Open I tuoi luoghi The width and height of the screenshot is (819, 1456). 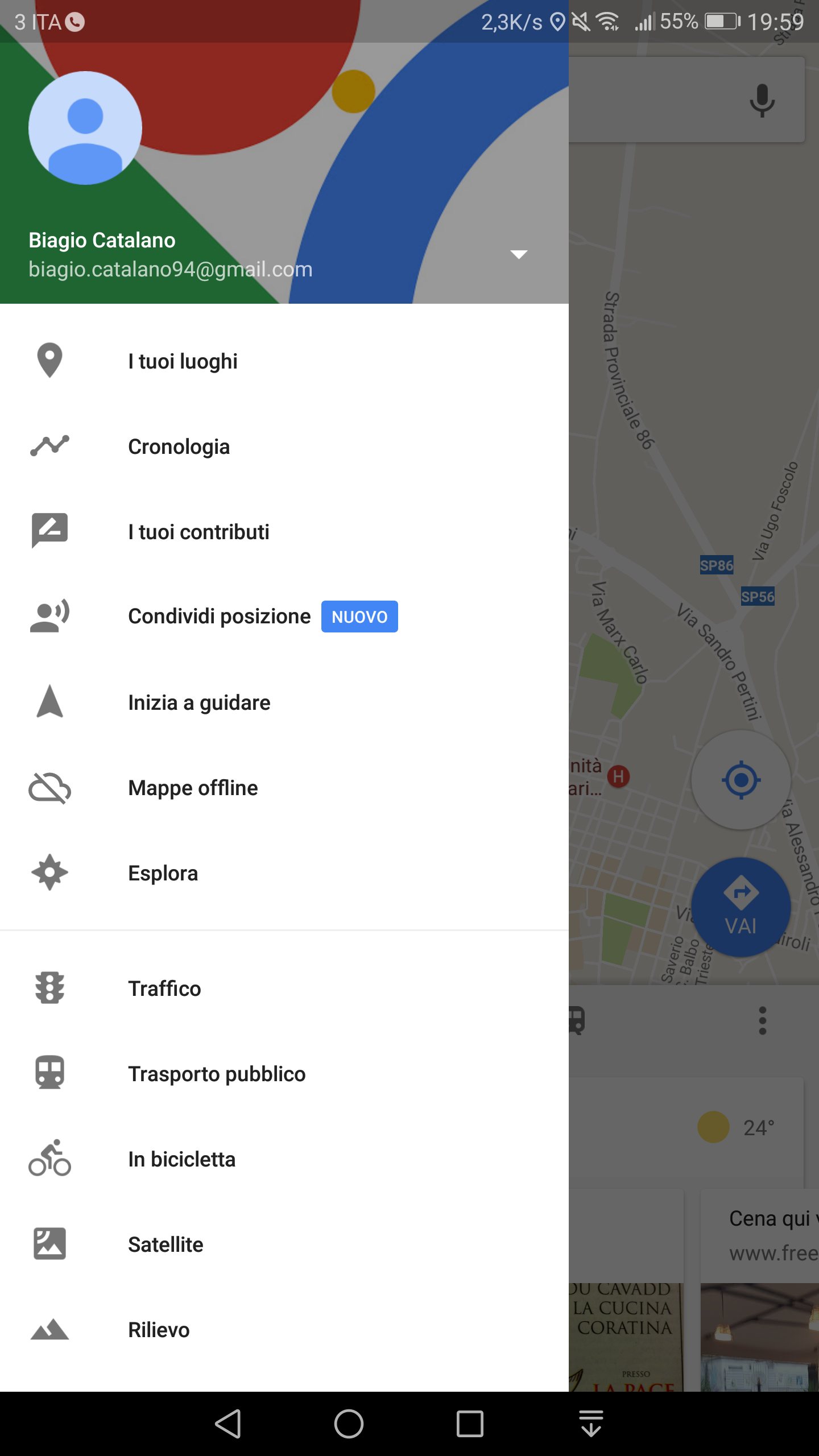[284, 361]
